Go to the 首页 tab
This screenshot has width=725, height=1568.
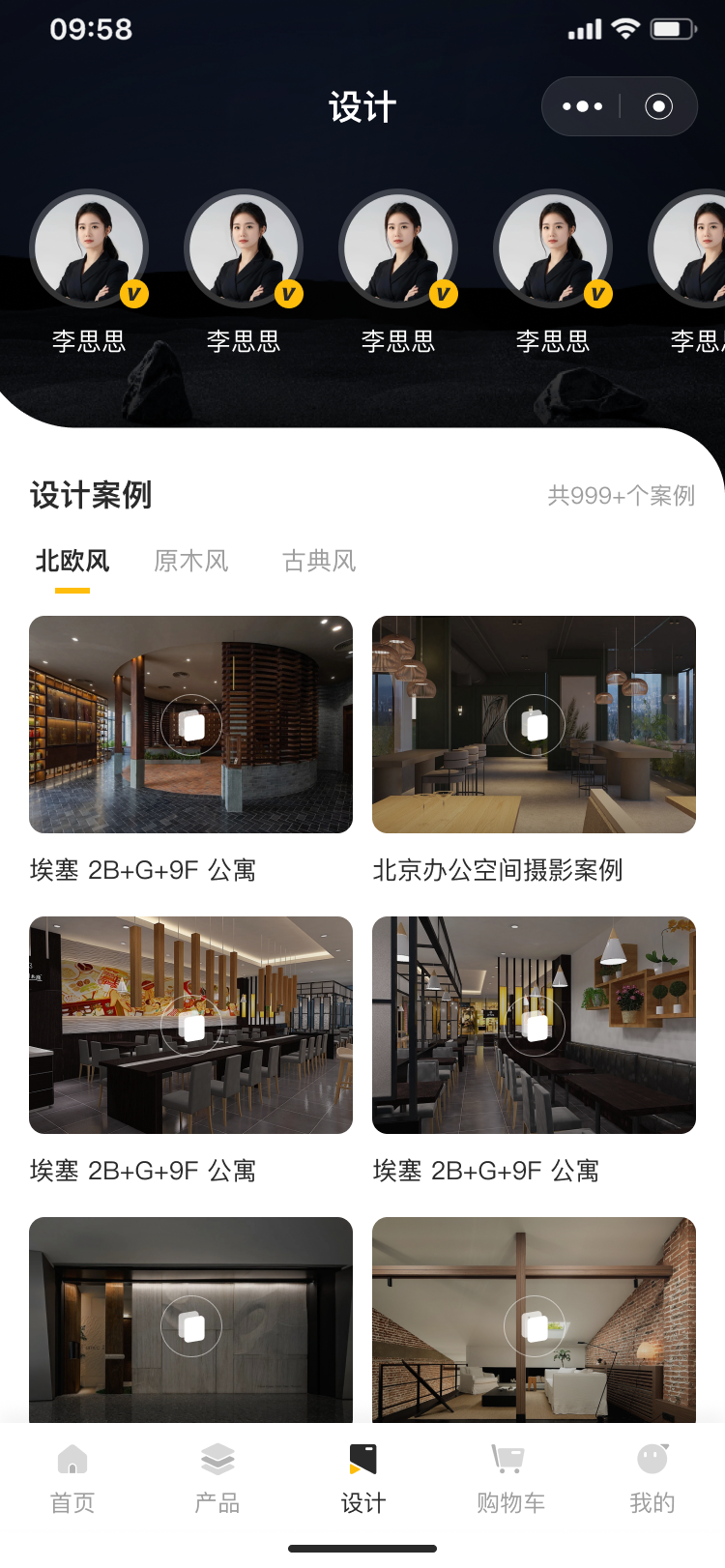click(x=72, y=1479)
